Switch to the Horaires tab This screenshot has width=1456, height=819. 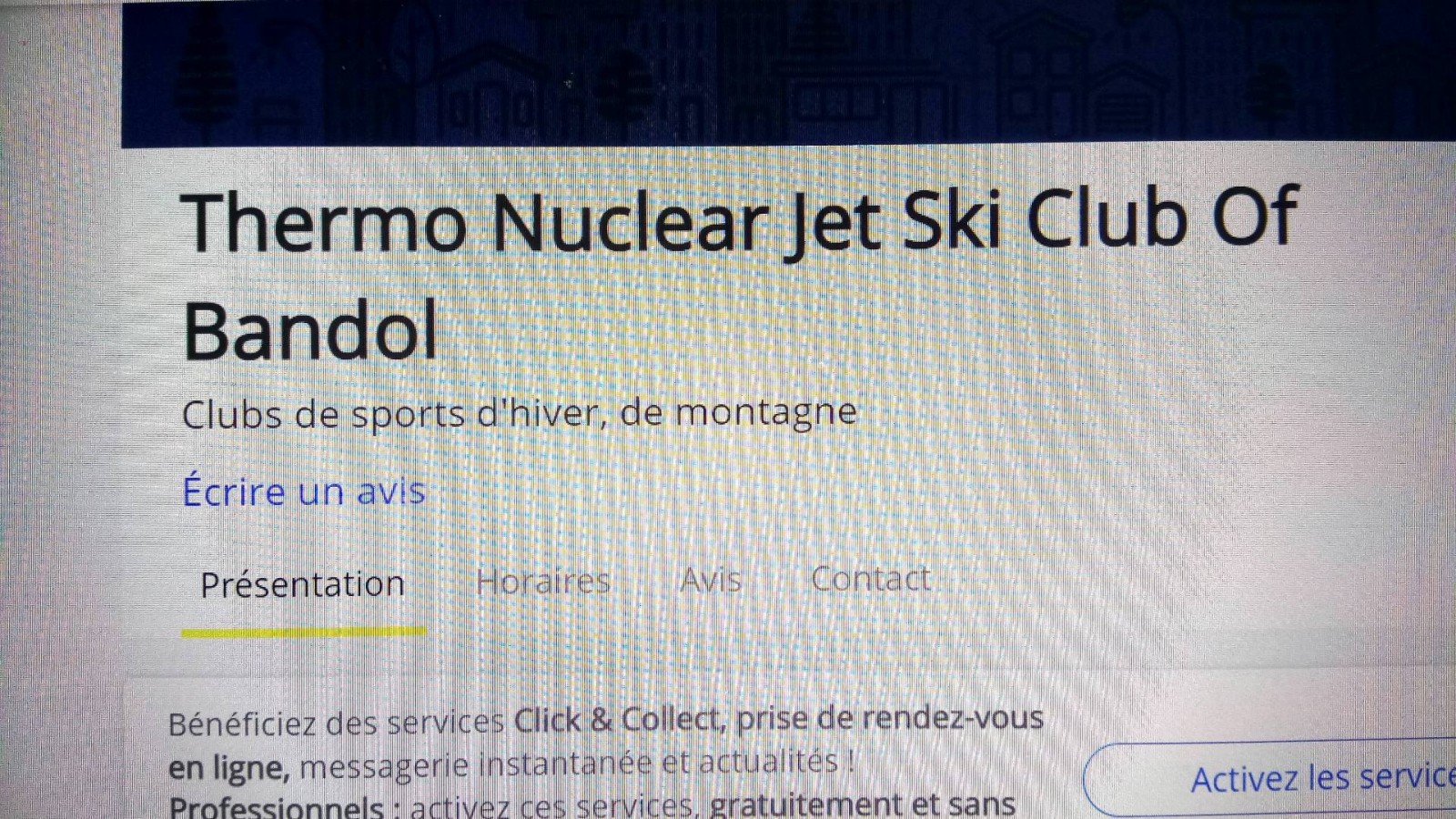pyautogui.click(x=543, y=581)
